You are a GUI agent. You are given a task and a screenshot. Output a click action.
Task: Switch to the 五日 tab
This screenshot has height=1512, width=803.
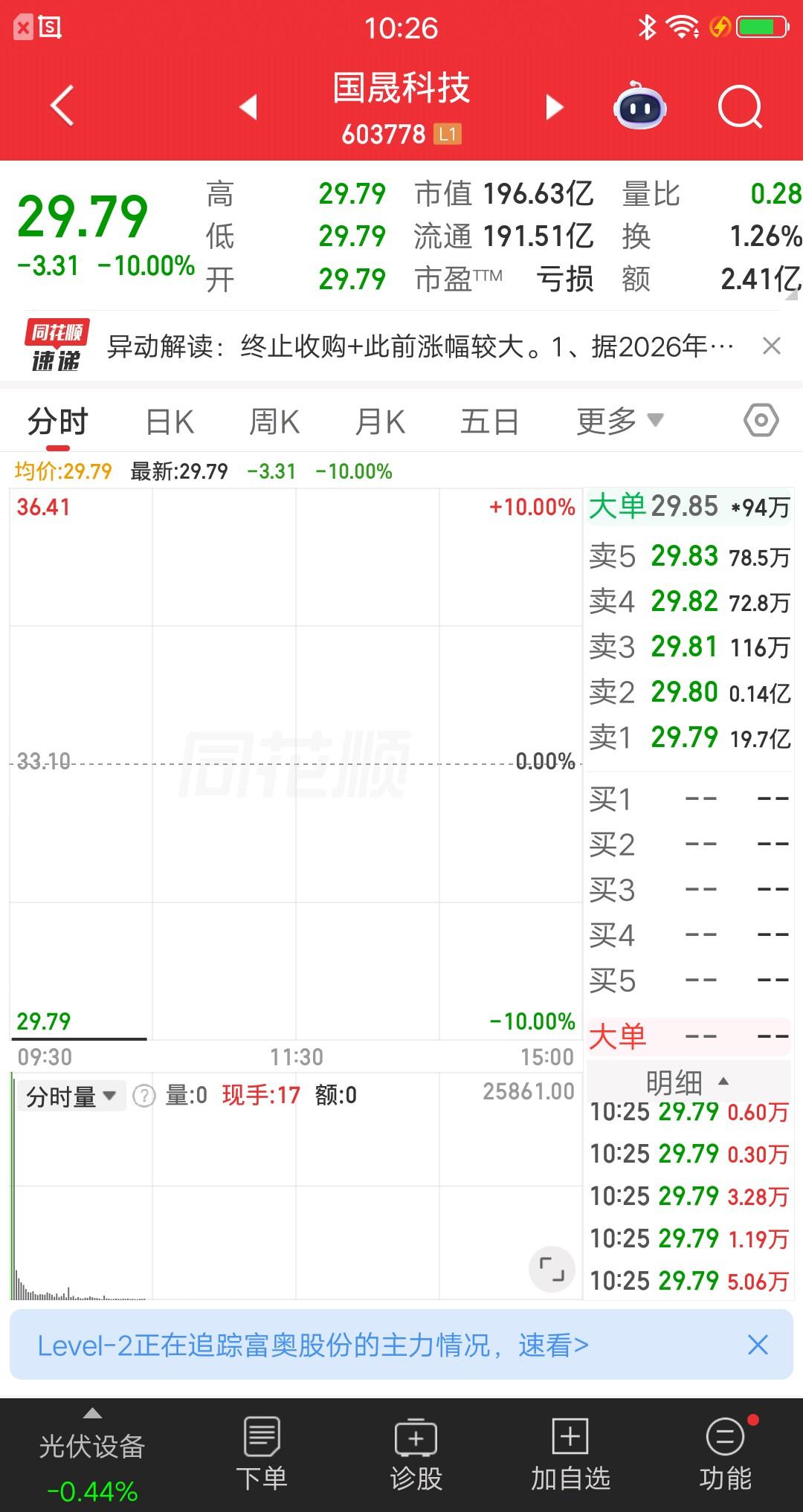488,420
